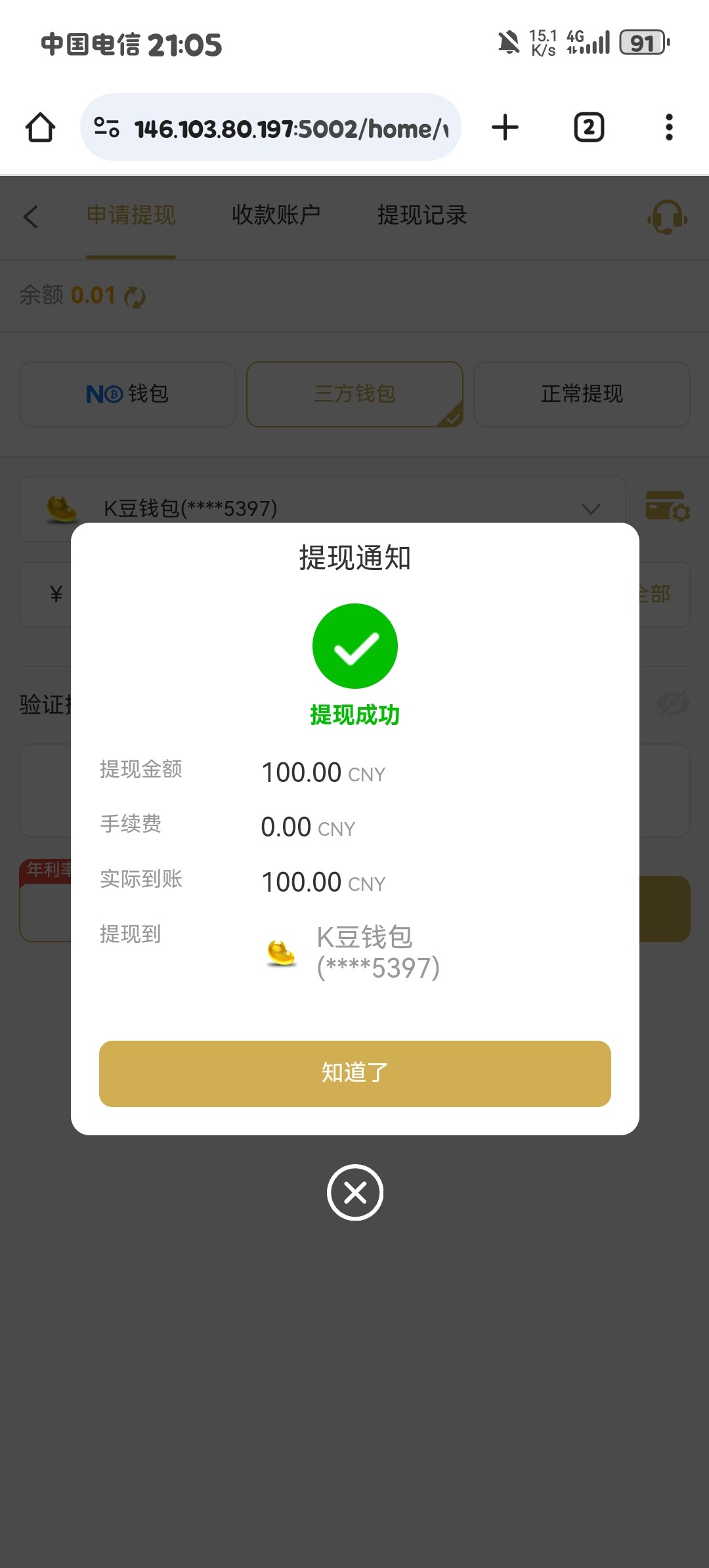Tap the browser address bar
The image size is (709, 1568).
click(282, 128)
